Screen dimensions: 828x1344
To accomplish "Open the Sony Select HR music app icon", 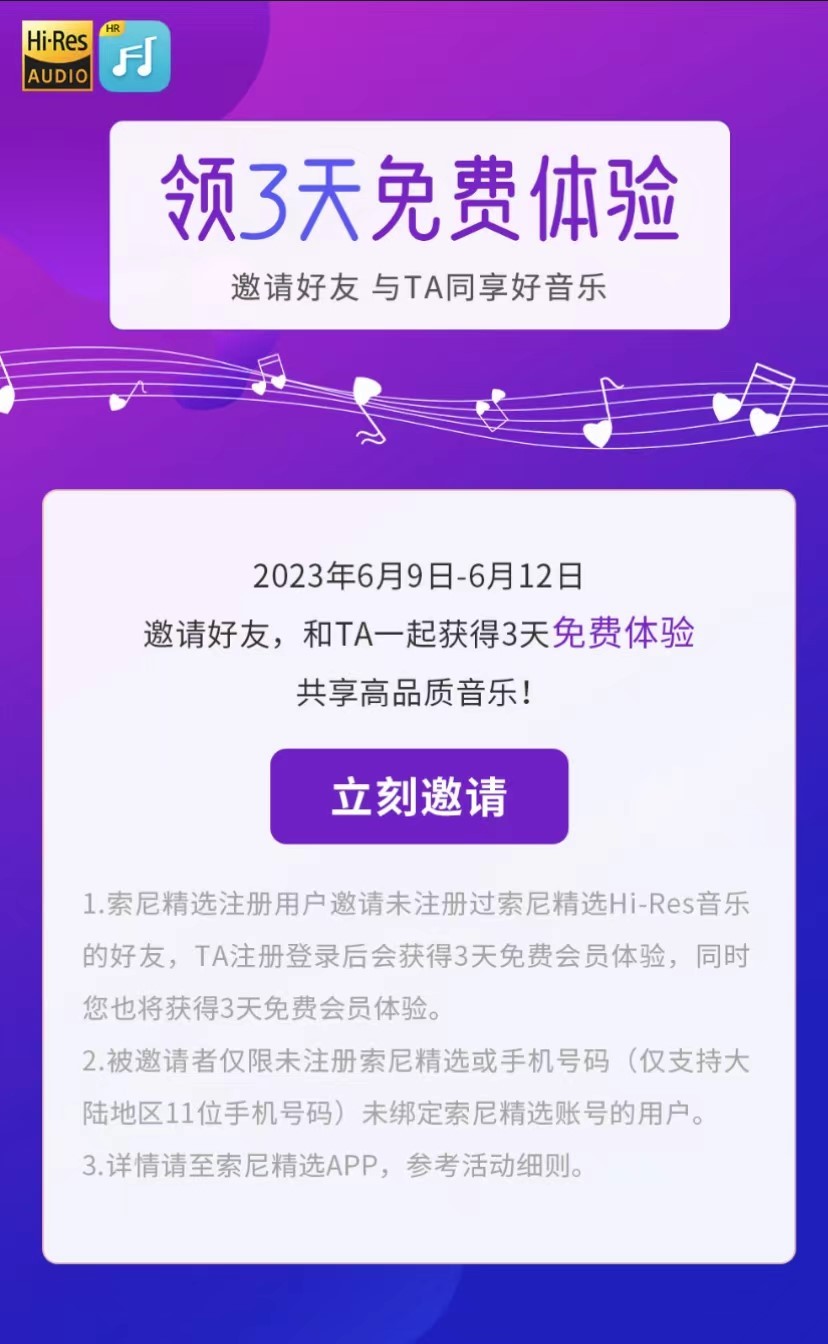I will point(136,57).
